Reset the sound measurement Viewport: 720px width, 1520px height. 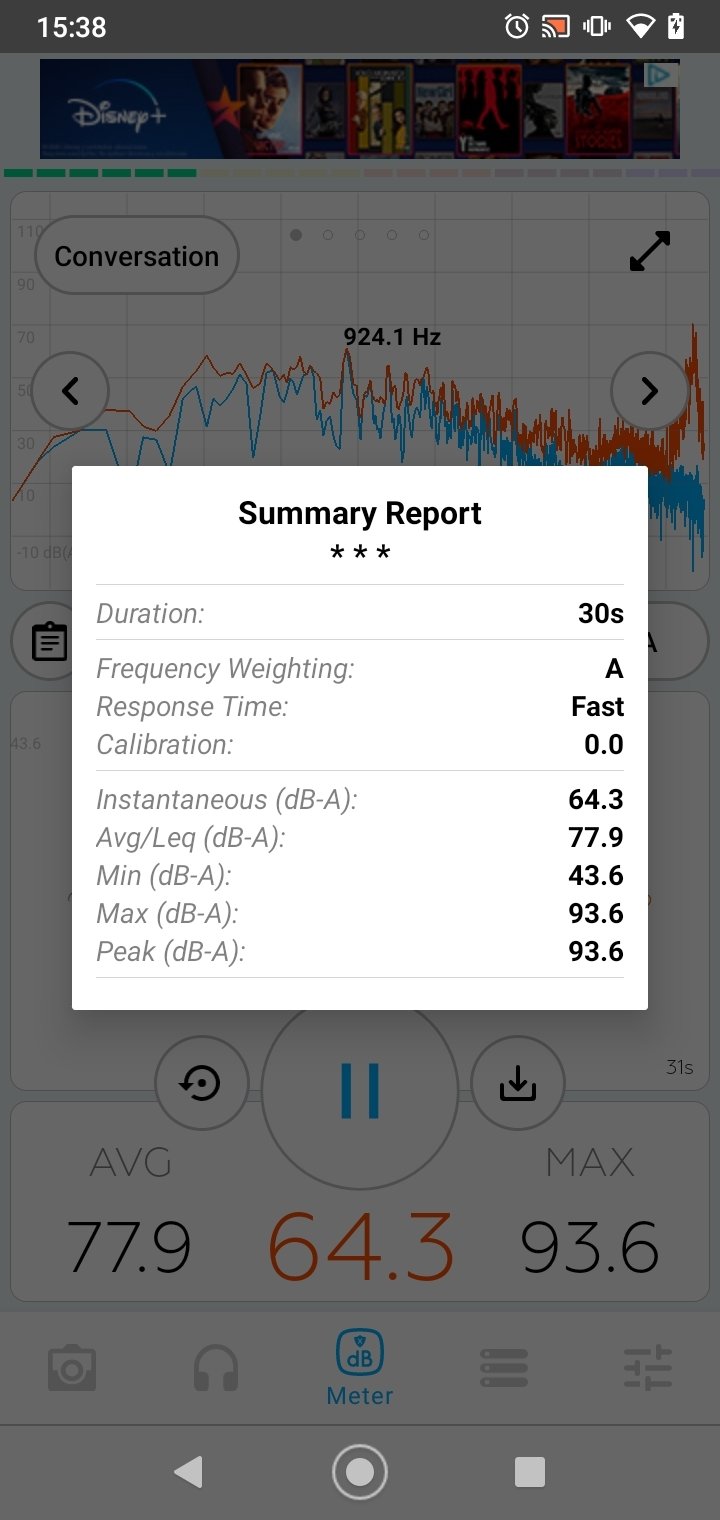tap(202, 1083)
